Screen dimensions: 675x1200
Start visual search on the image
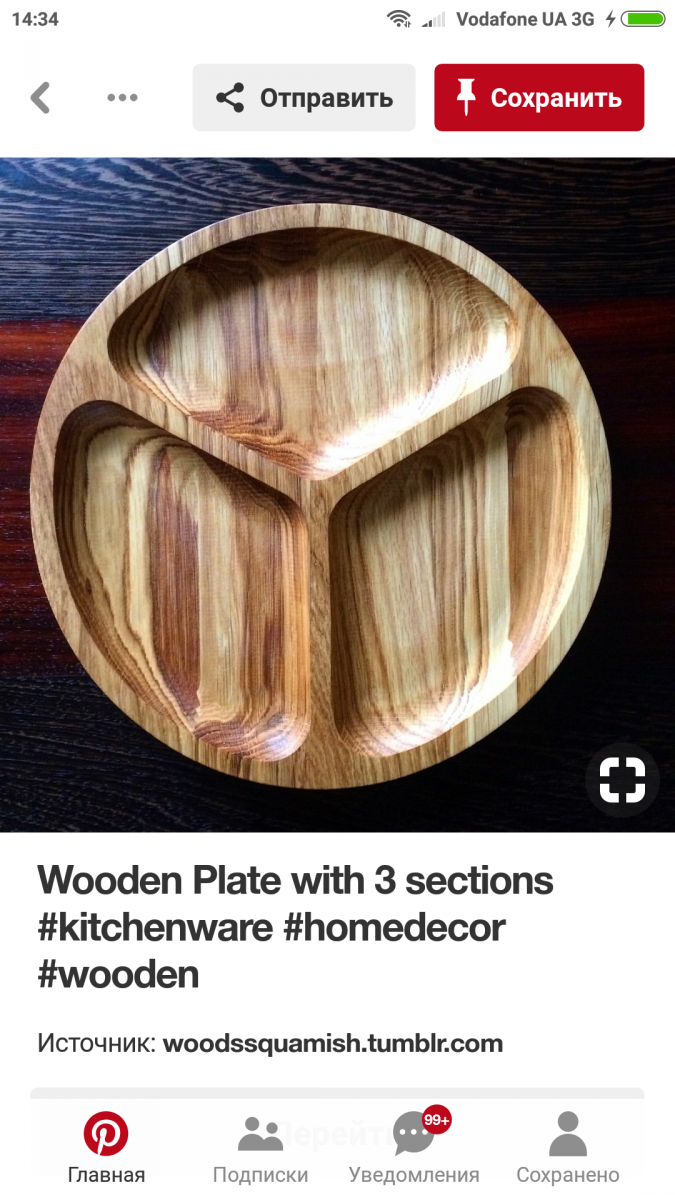click(x=622, y=780)
